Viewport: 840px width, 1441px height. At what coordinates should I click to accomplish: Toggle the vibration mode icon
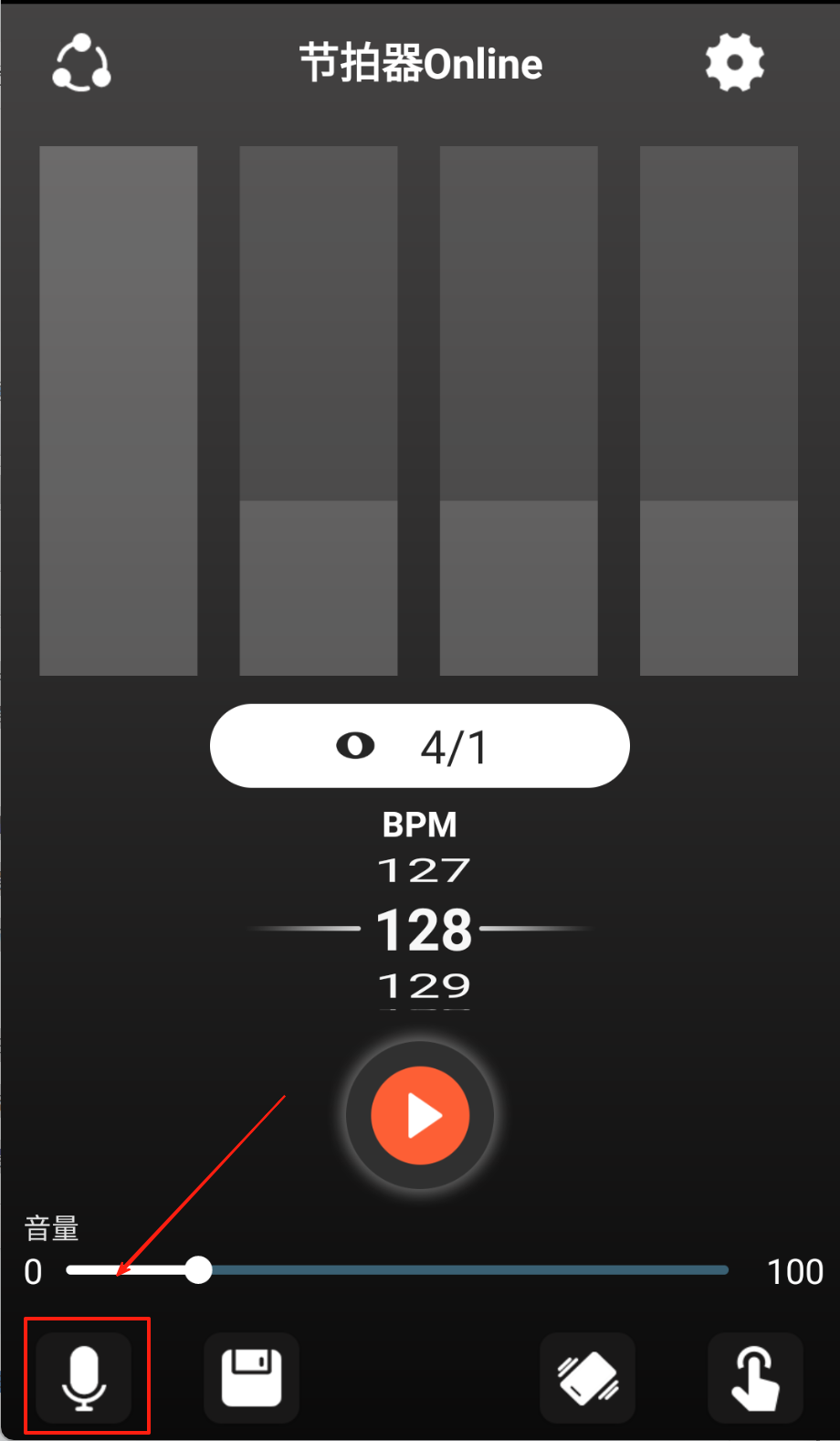[587, 1377]
